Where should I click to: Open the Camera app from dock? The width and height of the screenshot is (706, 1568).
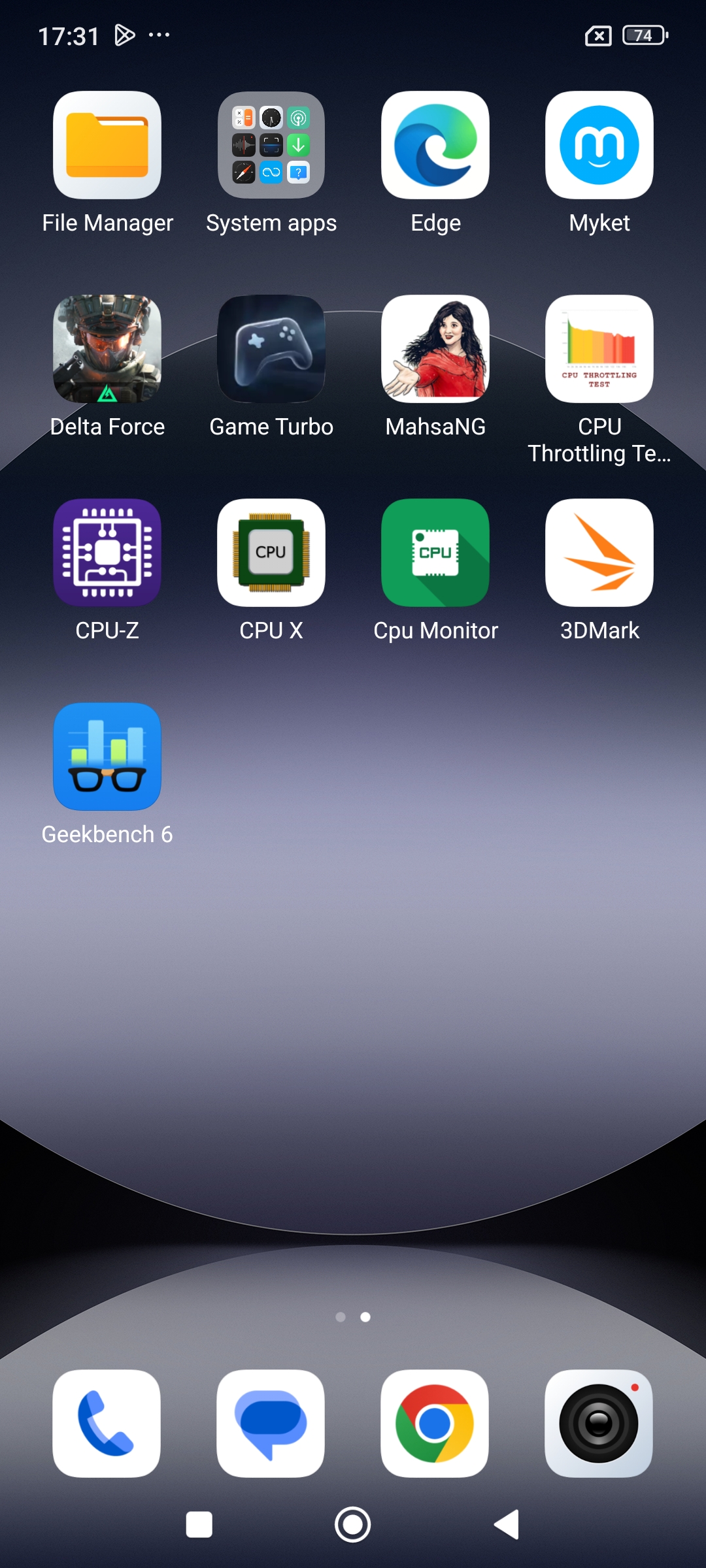599,1423
